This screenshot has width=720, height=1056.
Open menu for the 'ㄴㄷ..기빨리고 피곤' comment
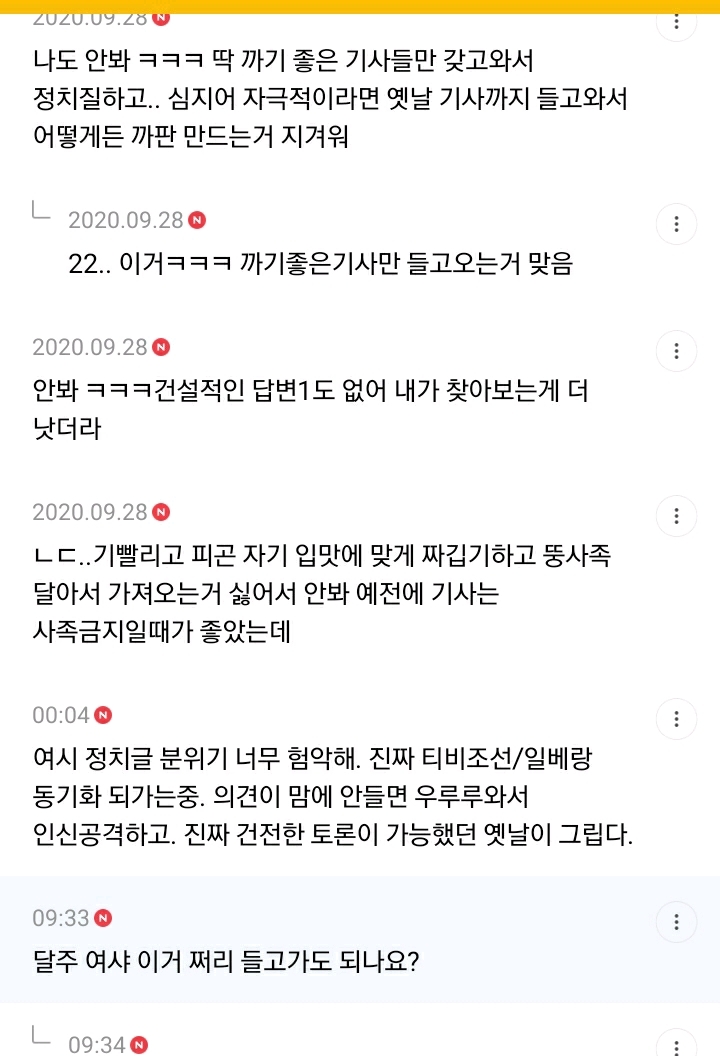[676, 516]
